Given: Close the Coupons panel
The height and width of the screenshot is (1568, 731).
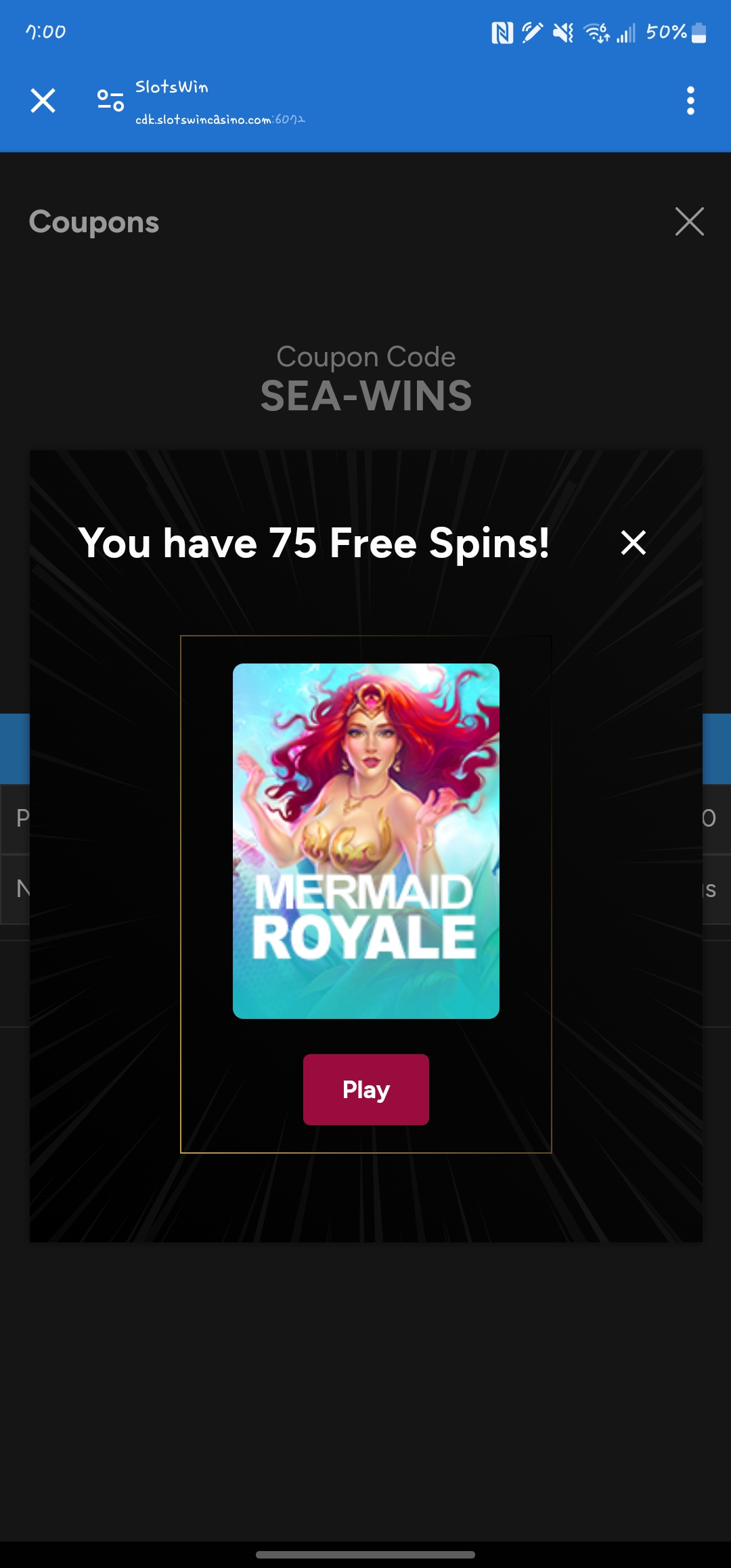Looking at the screenshot, I should (689, 221).
